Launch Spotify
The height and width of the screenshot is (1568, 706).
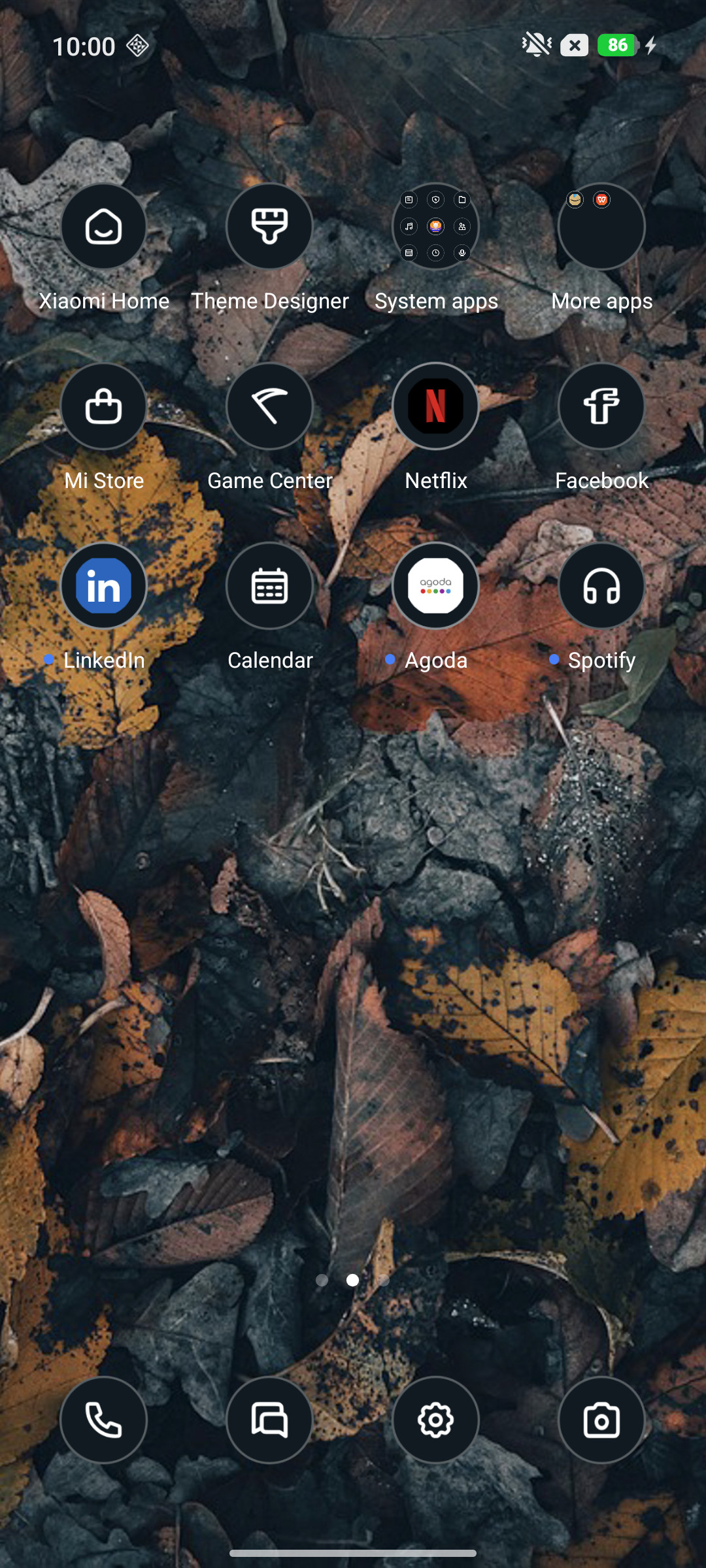(x=601, y=586)
